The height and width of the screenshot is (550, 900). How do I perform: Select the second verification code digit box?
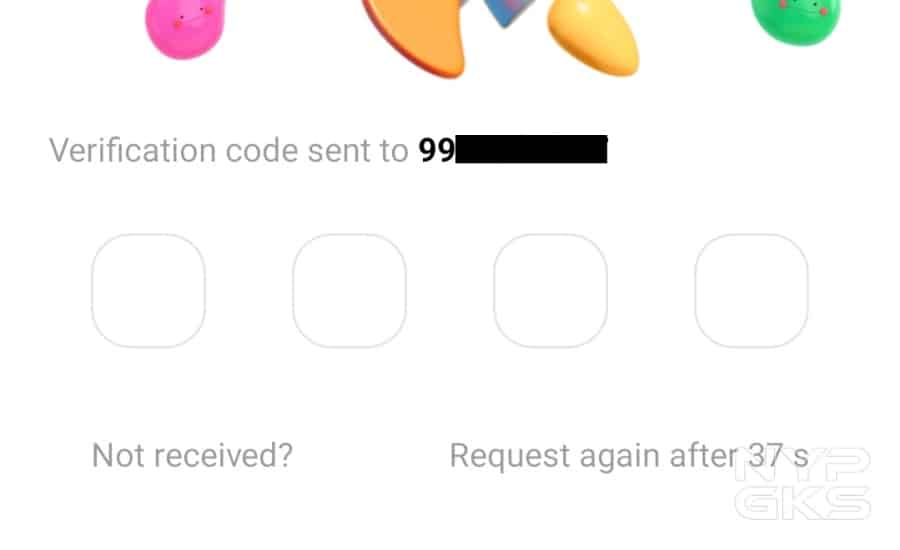(x=349, y=291)
